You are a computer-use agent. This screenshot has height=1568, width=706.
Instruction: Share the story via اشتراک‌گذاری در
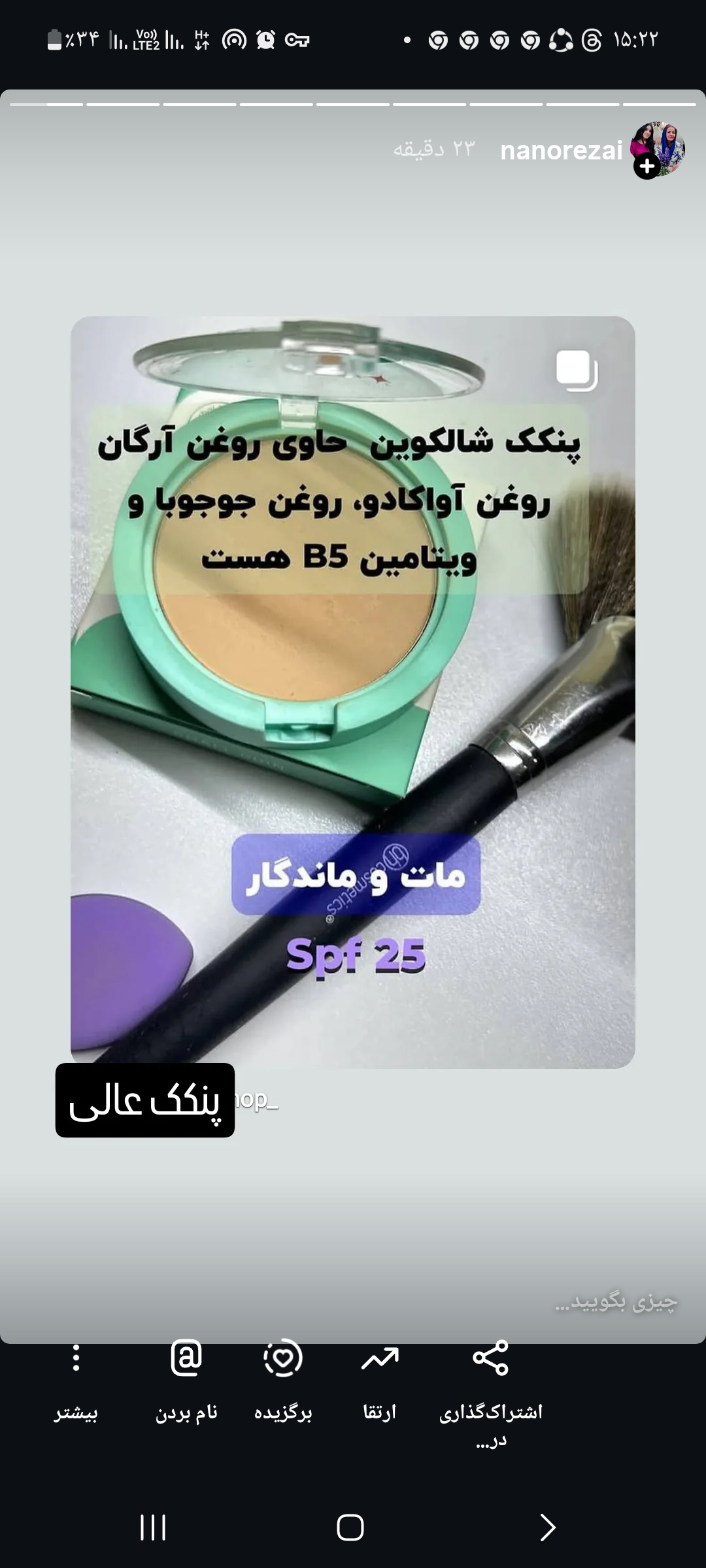point(491,1384)
